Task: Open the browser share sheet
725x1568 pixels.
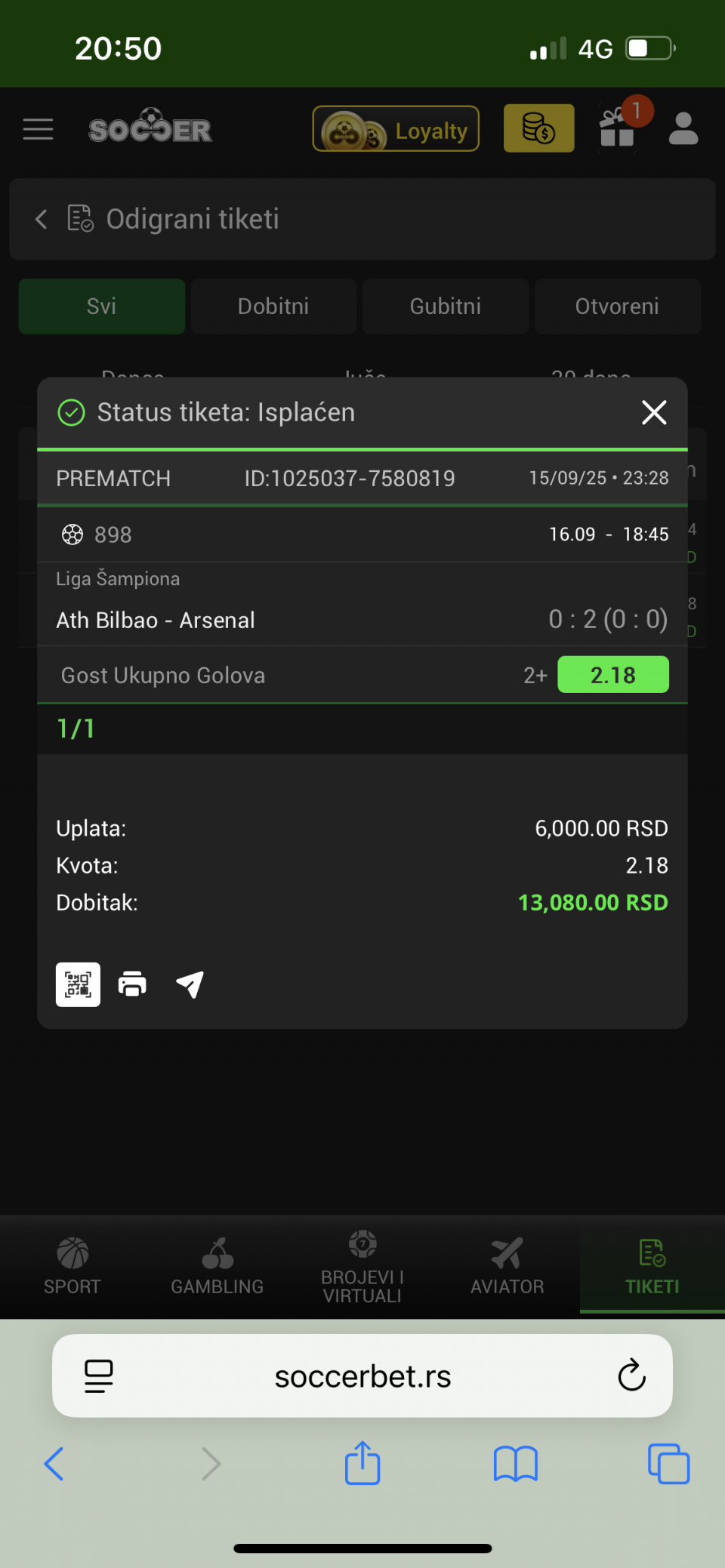Action: [x=362, y=1463]
